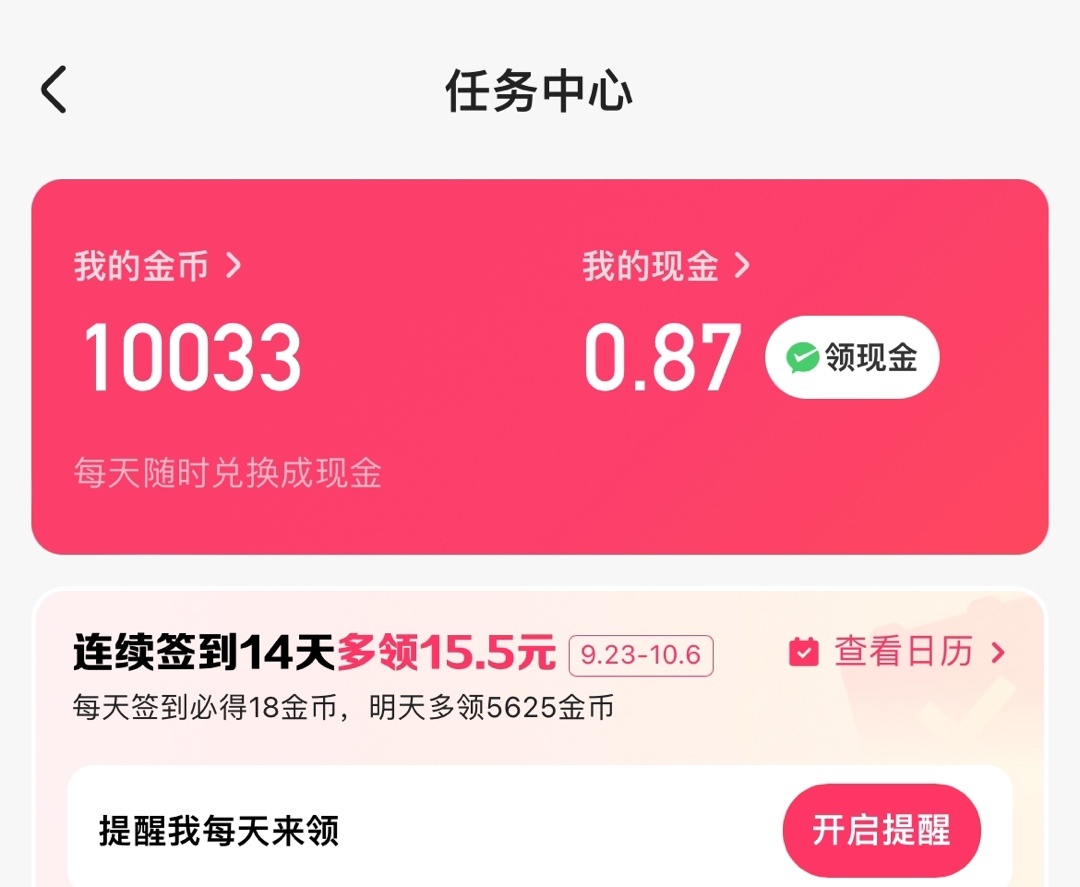Image resolution: width=1080 pixels, height=887 pixels.
Task: Tap 开启提醒 to enable daily reminder
Action: 881,831
